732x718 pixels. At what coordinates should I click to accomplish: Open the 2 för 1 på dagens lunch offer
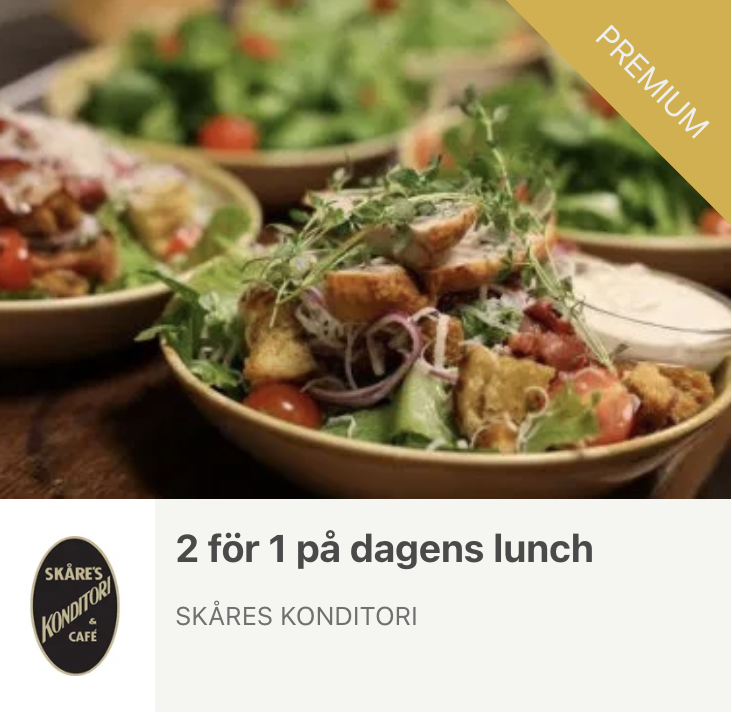click(x=385, y=550)
